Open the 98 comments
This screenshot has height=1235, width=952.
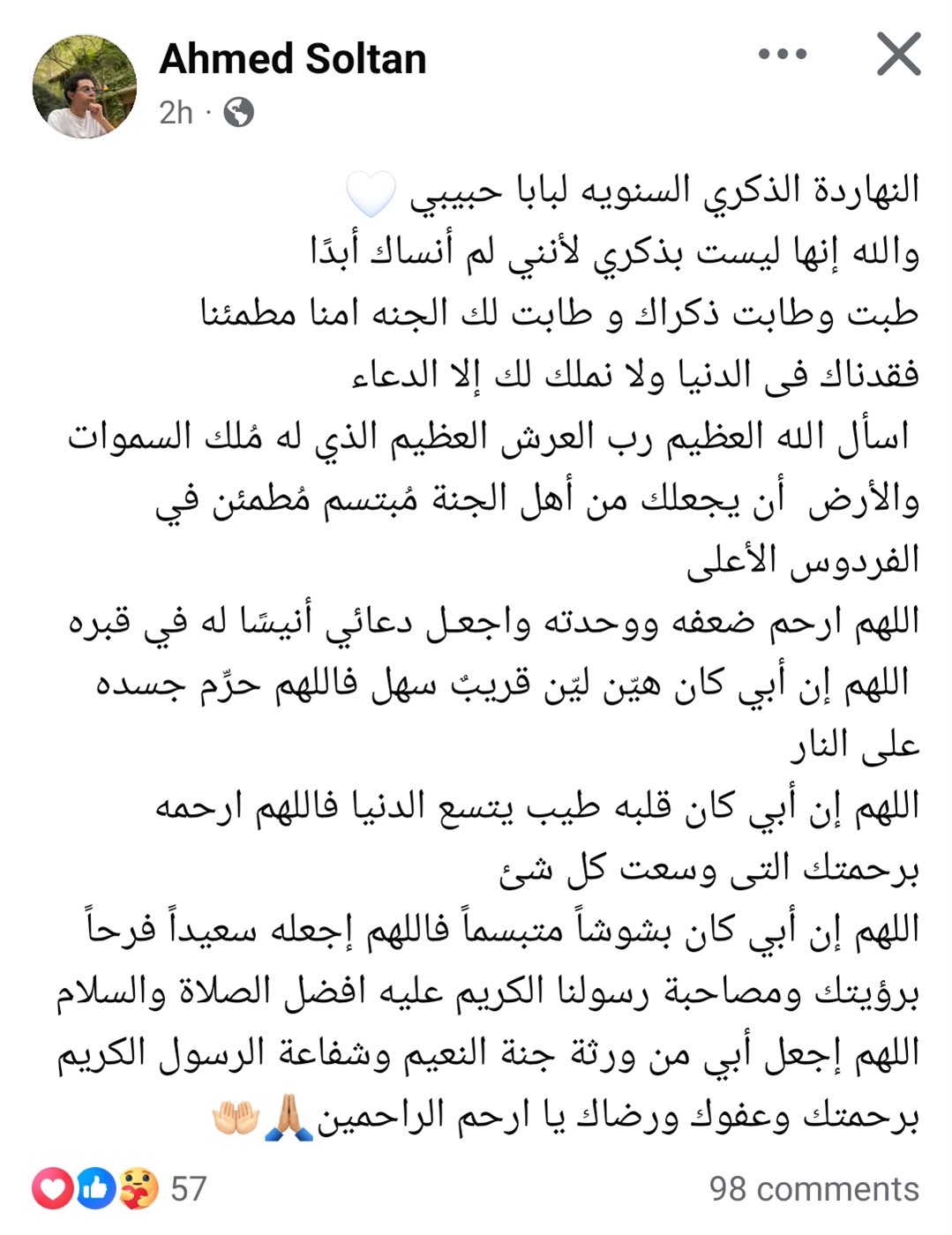coord(813,1188)
